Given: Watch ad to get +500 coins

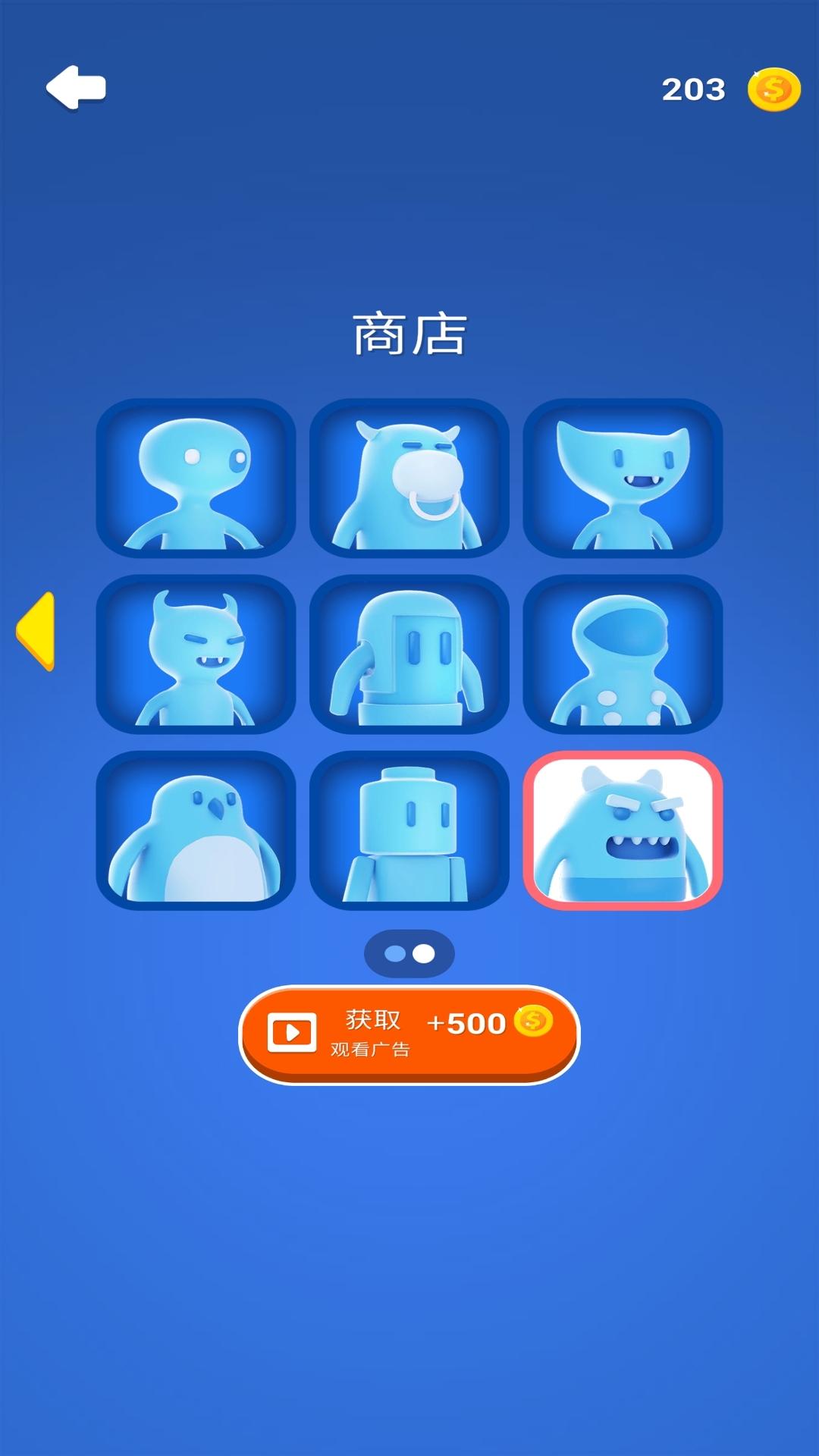Looking at the screenshot, I should (409, 1034).
